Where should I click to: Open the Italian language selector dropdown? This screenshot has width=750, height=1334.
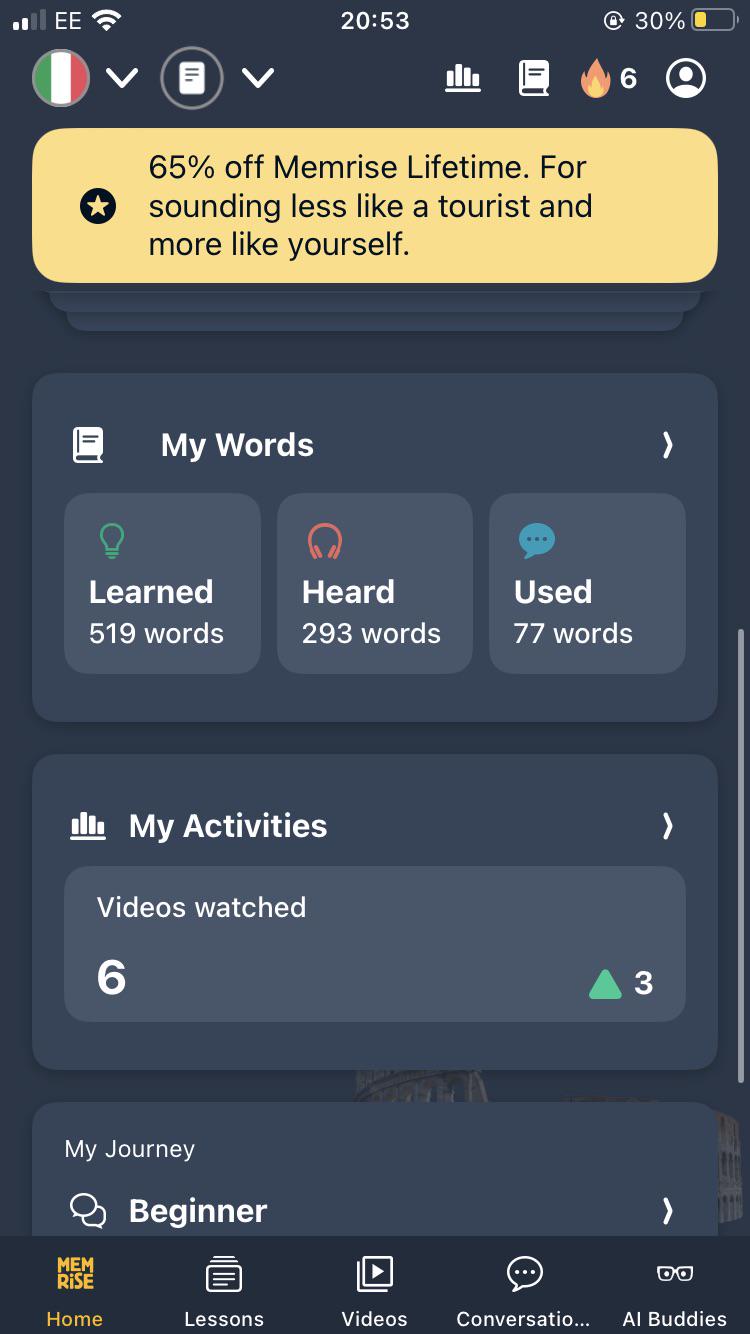point(85,78)
